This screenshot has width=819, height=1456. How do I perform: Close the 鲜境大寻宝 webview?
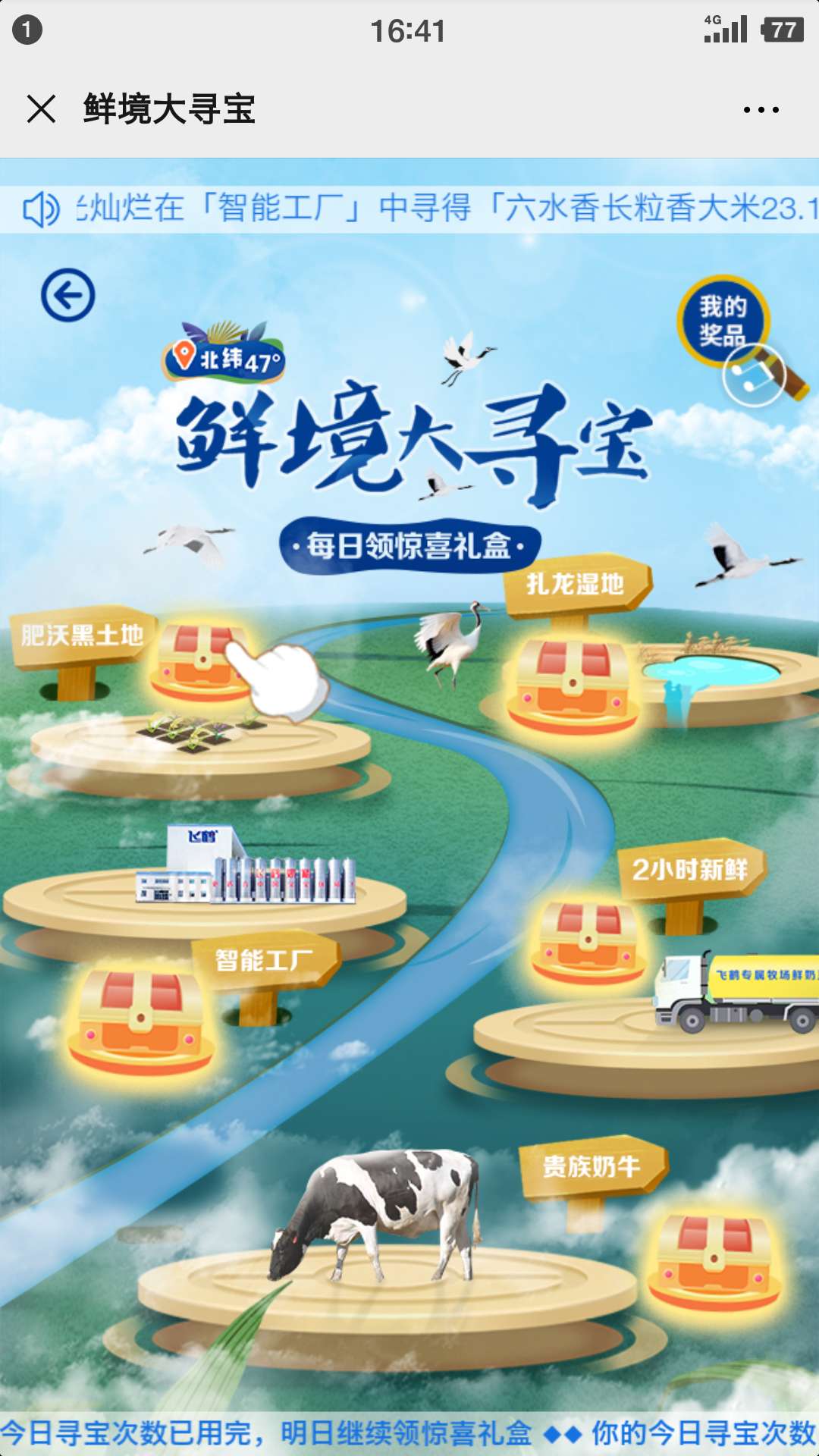click(x=42, y=109)
